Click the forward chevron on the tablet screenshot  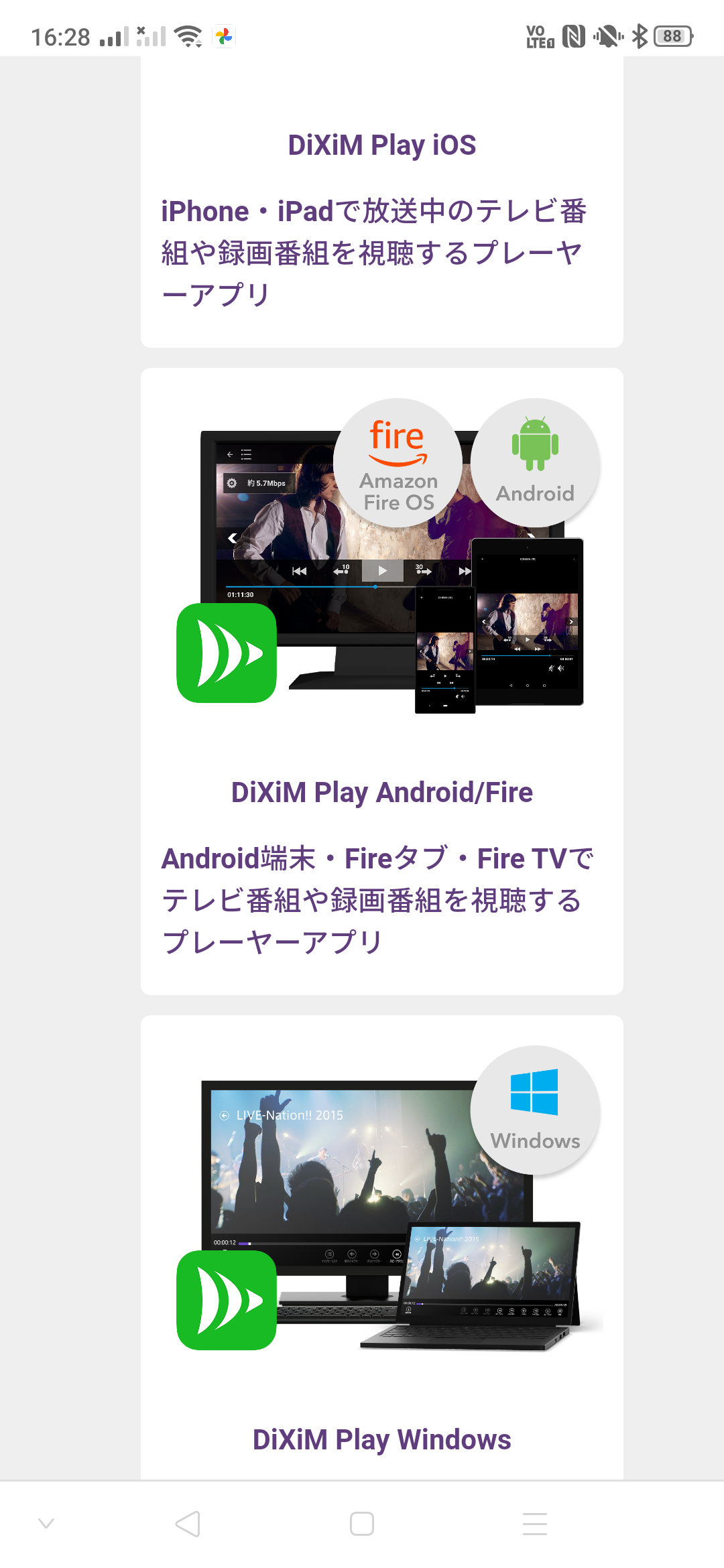[571, 622]
